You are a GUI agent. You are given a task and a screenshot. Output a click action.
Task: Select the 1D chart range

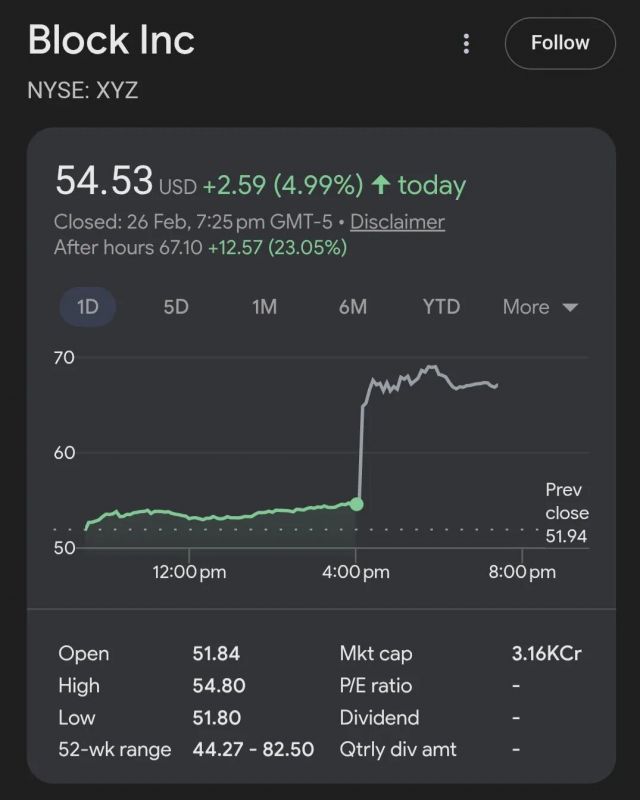(x=88, y=307)
